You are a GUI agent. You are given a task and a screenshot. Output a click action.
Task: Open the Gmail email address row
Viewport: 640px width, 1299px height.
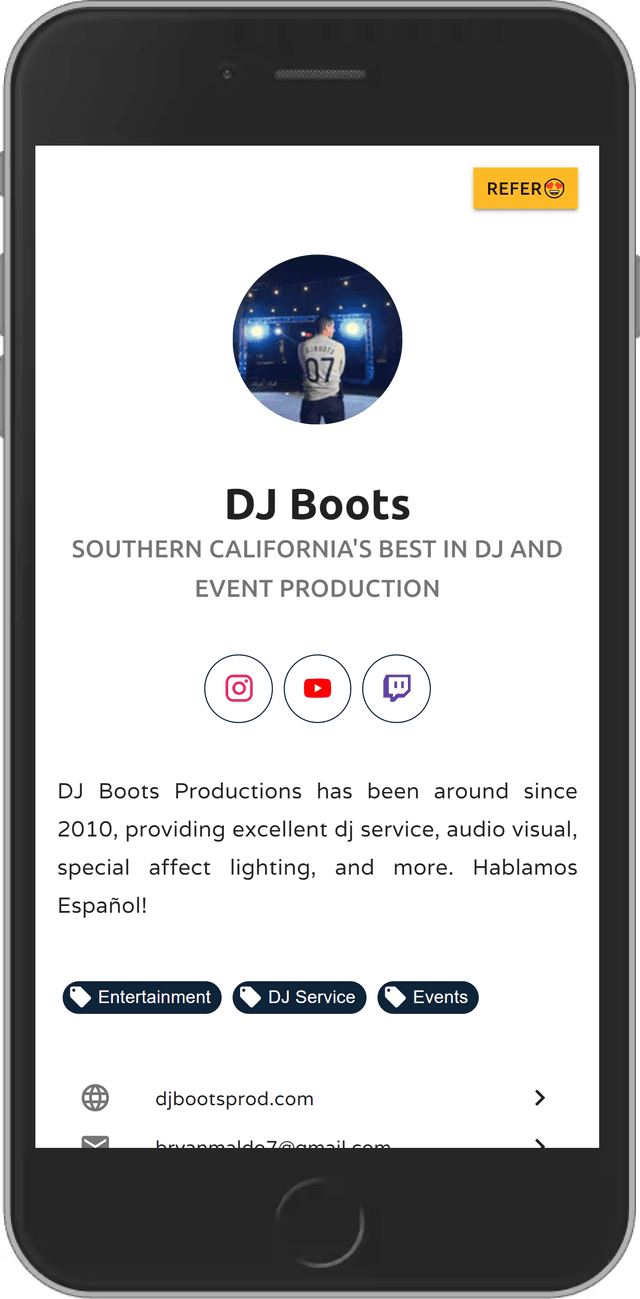316,1142
